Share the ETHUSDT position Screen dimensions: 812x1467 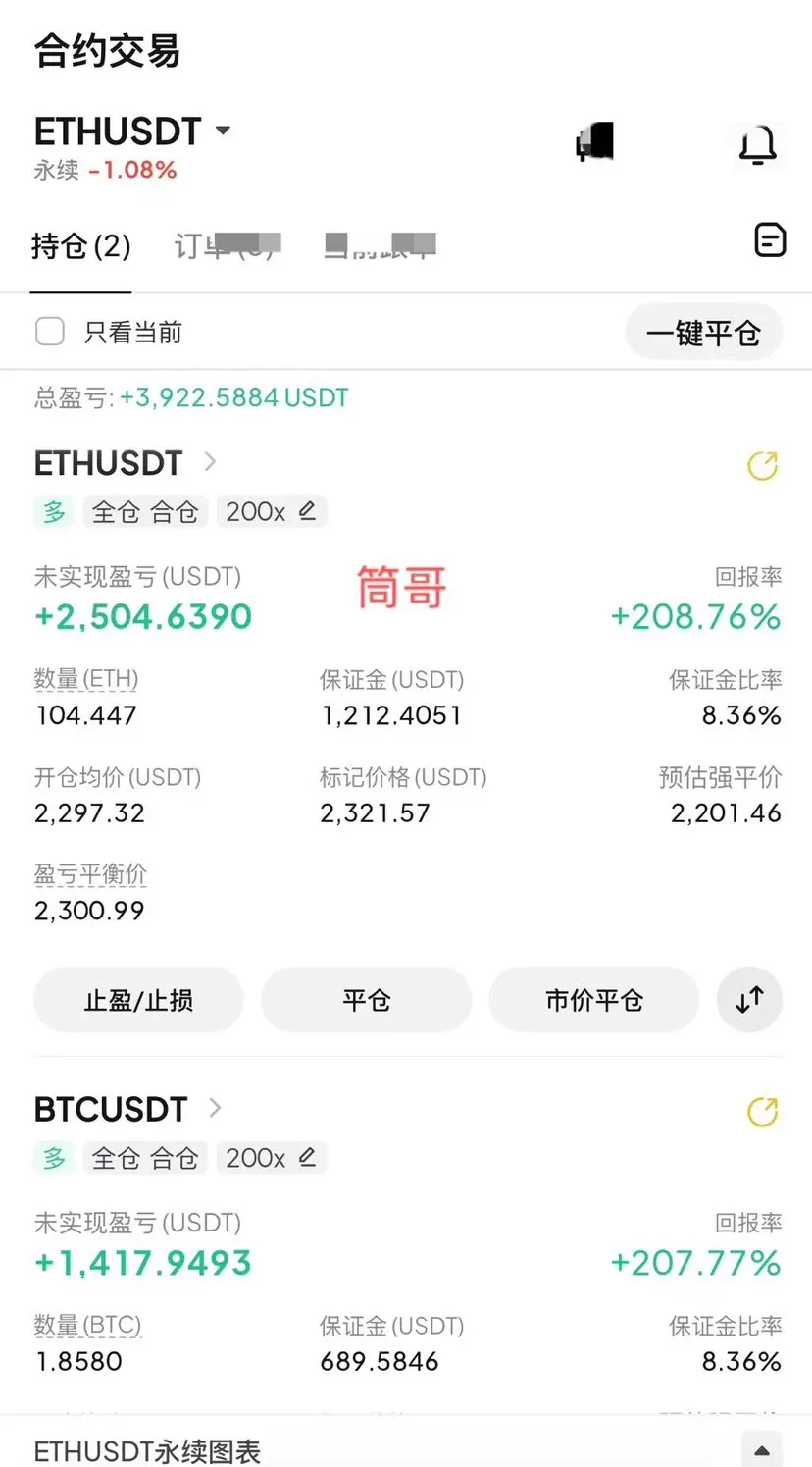click(762, 465)
